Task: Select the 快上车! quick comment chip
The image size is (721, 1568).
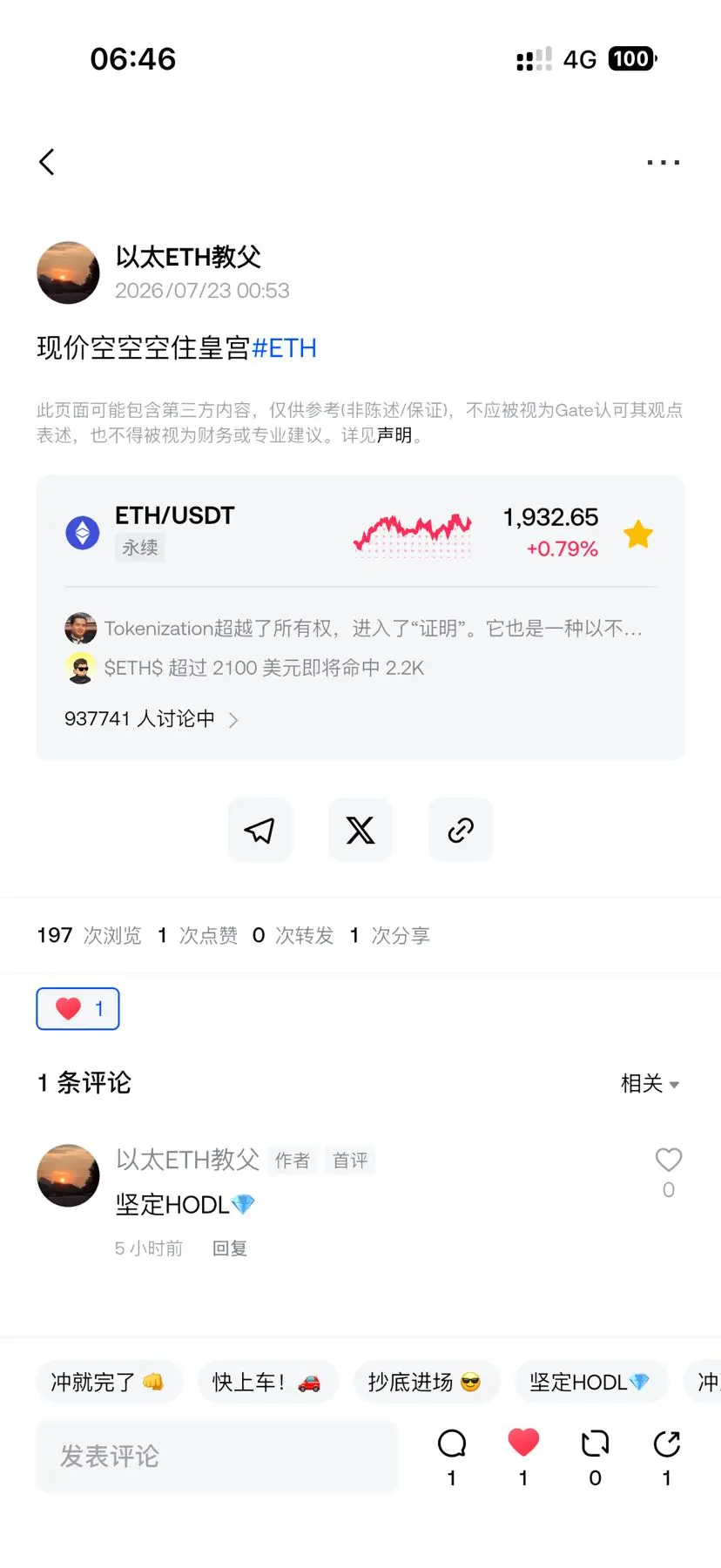Action: click(266, 1382)
